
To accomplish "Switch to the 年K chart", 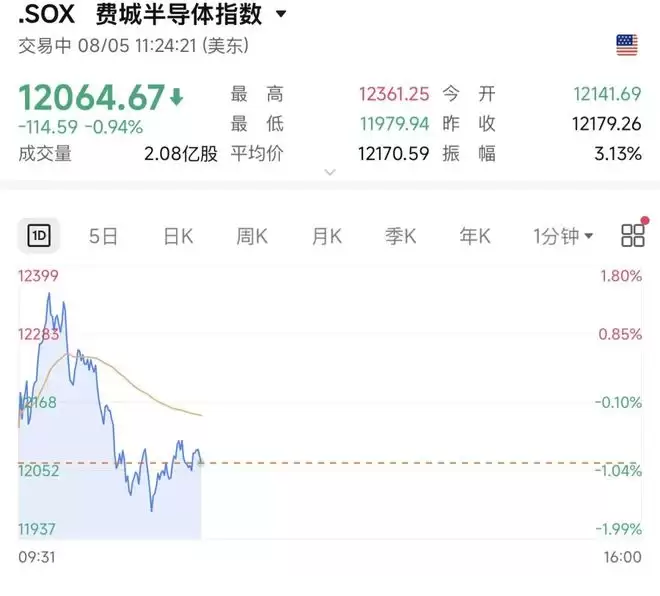I will pos(475,236).
